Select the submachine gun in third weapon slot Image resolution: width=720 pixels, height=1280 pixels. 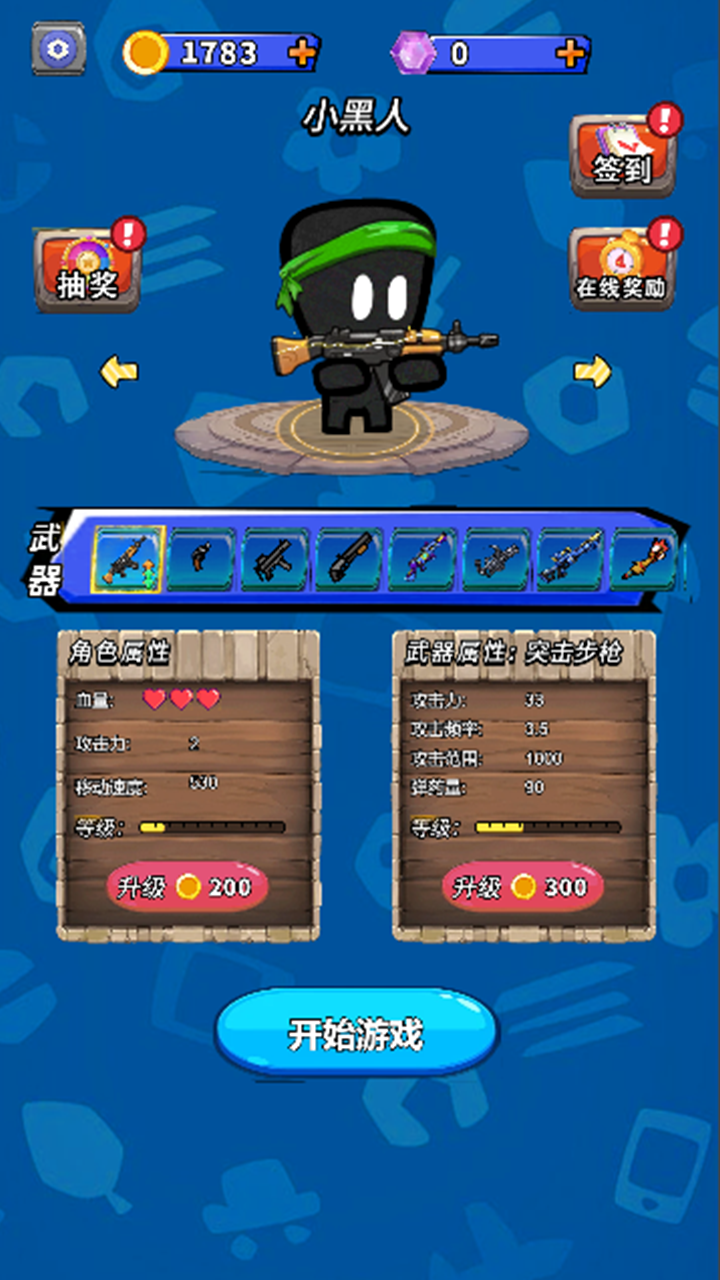pyautogui.click(x=275, y=560)
